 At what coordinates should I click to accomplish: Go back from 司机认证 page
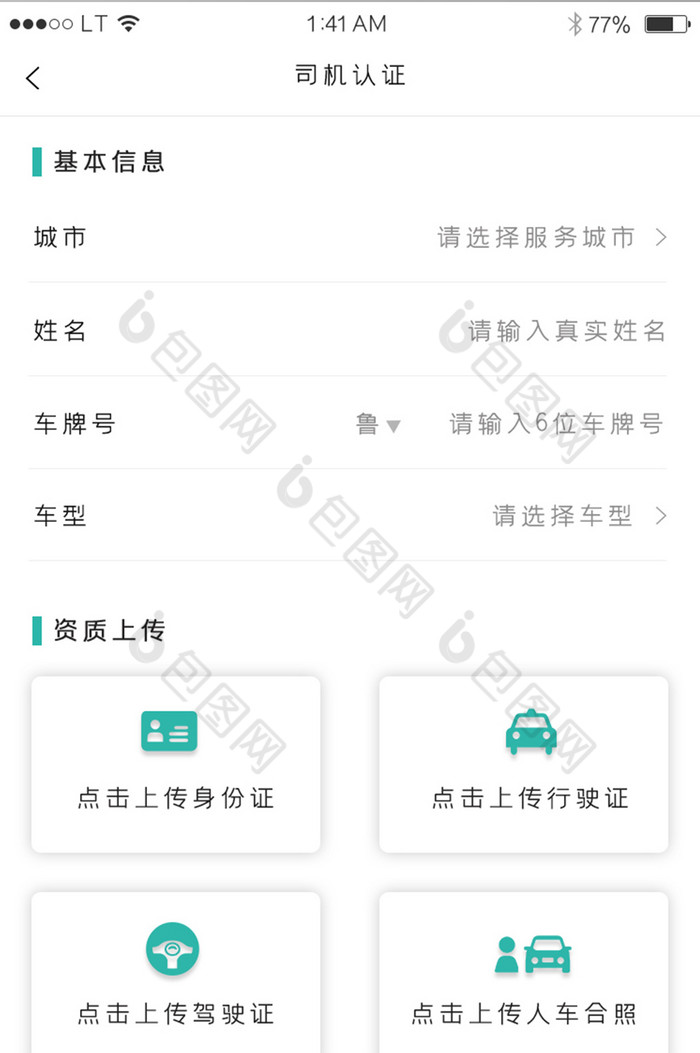33,77
